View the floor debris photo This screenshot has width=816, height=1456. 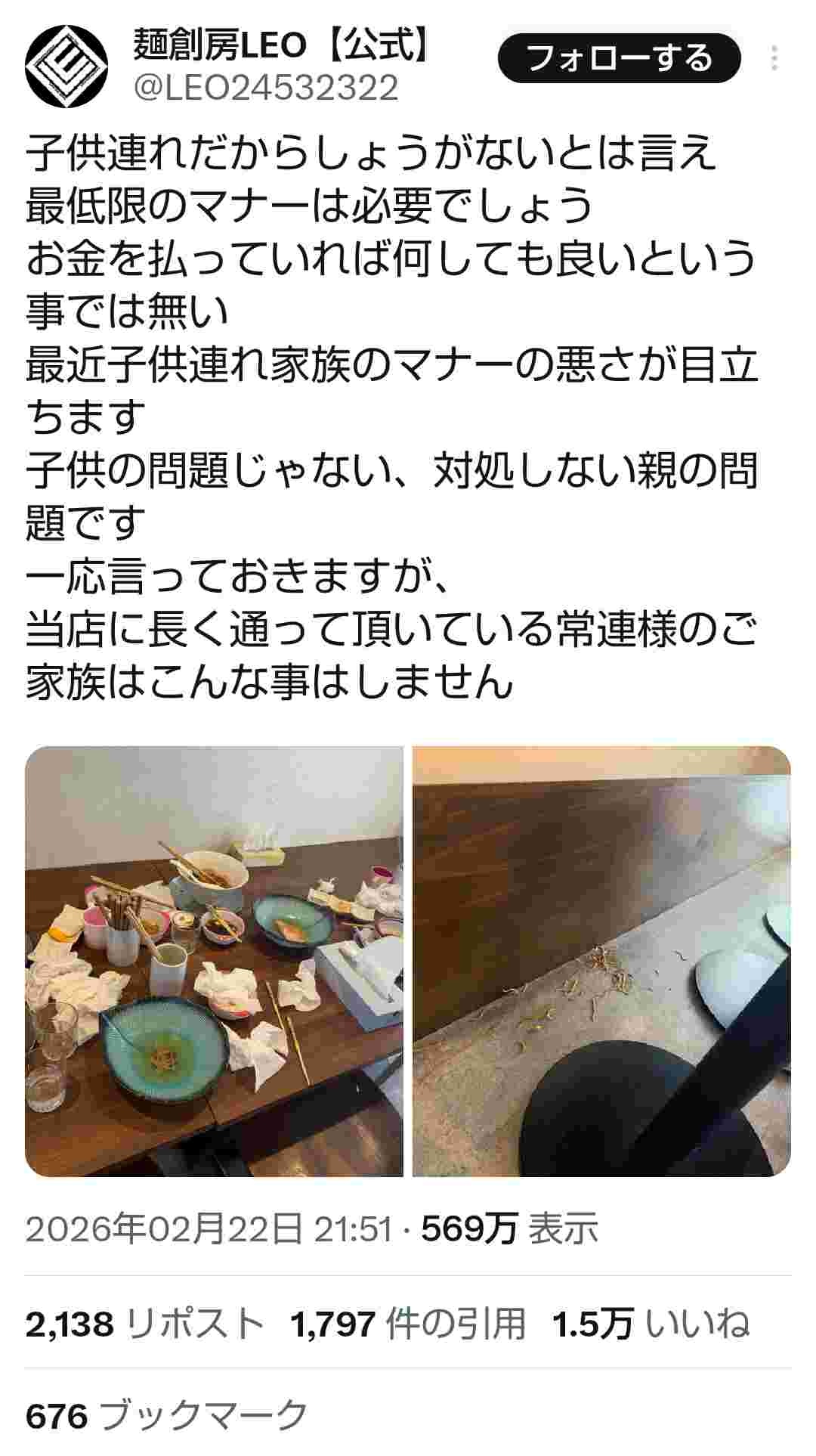coord(601,961)
